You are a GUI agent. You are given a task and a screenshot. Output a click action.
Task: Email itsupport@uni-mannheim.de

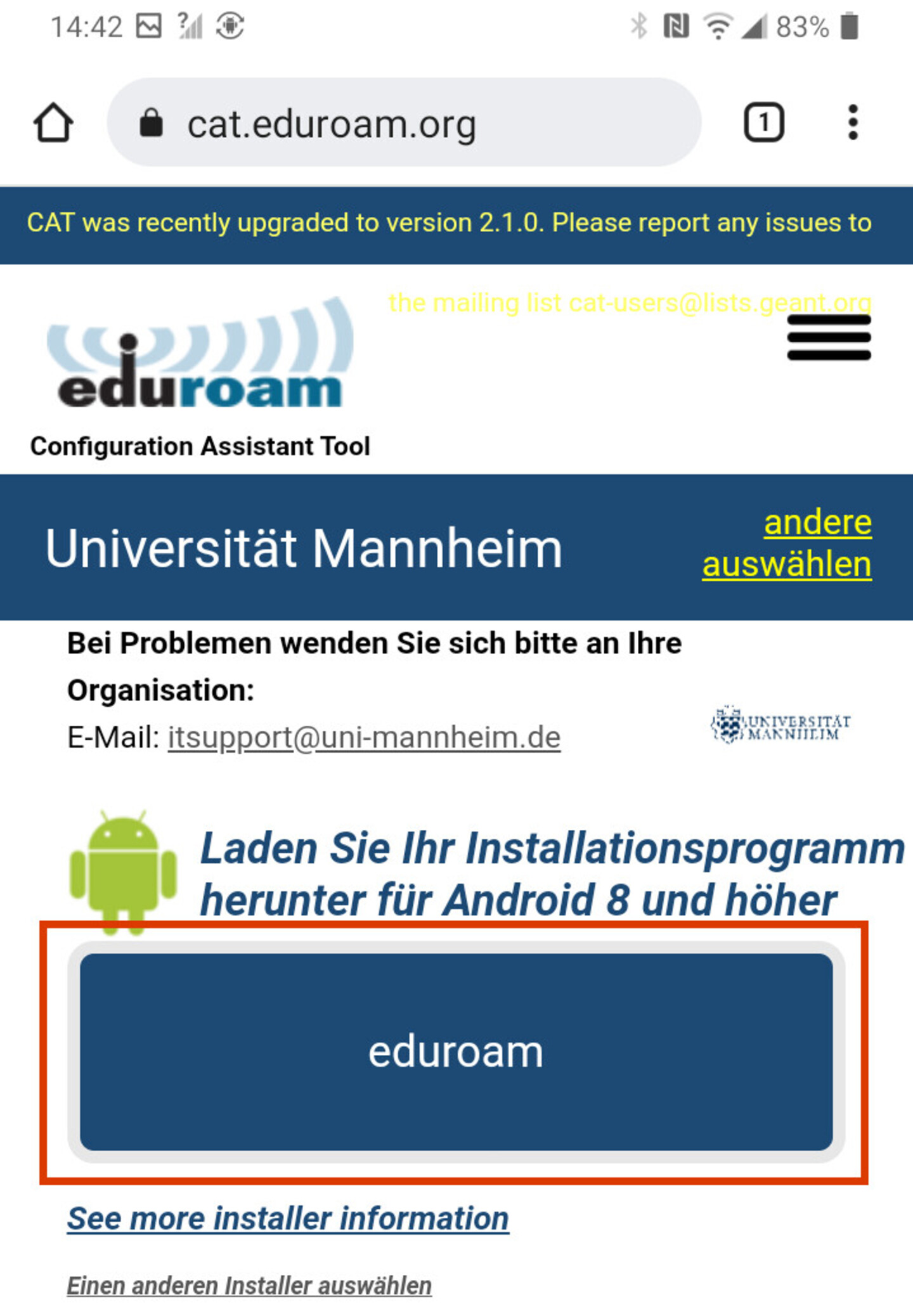tap(364, 738)
